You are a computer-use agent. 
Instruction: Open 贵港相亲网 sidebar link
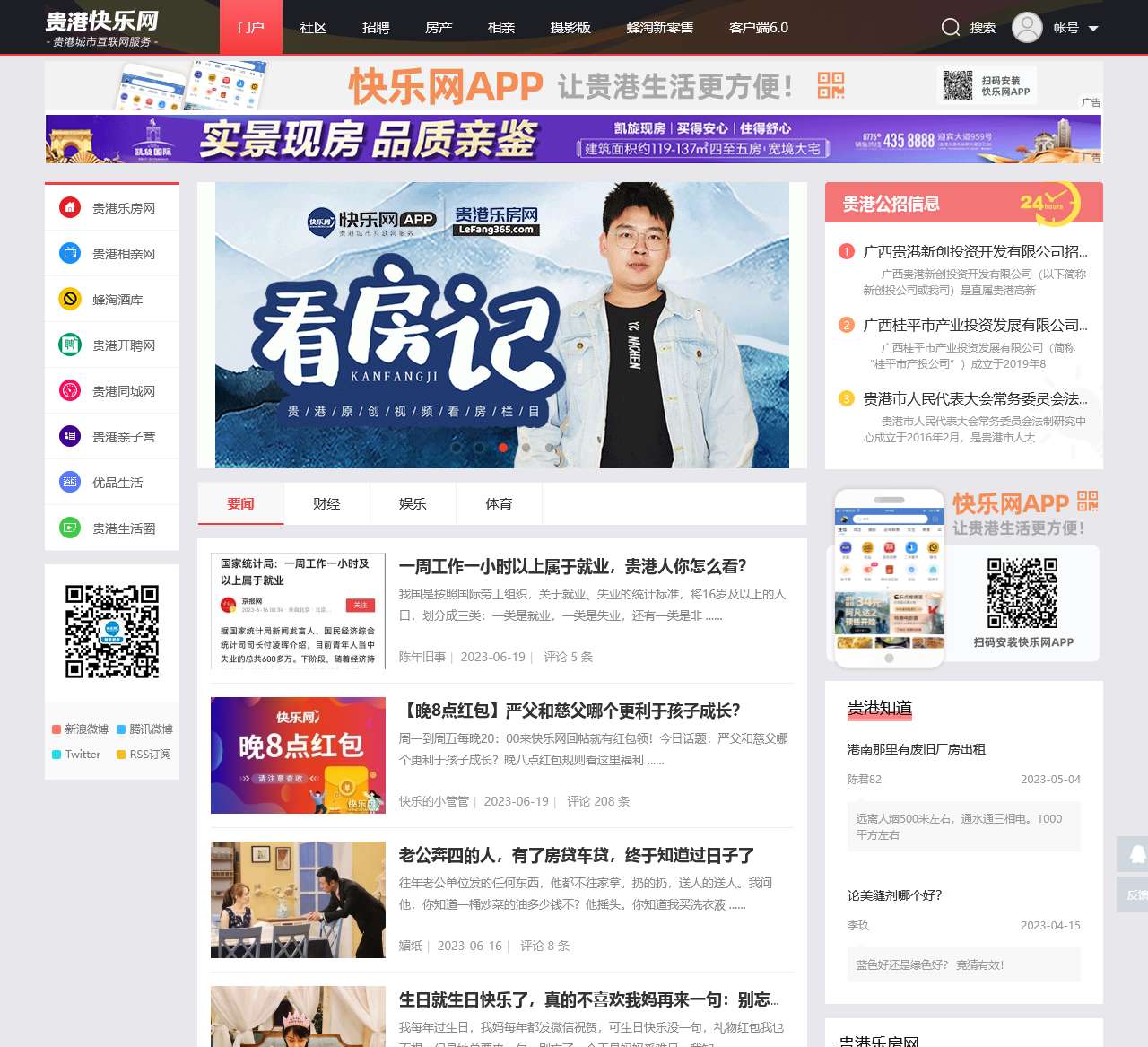pos(123,254)
